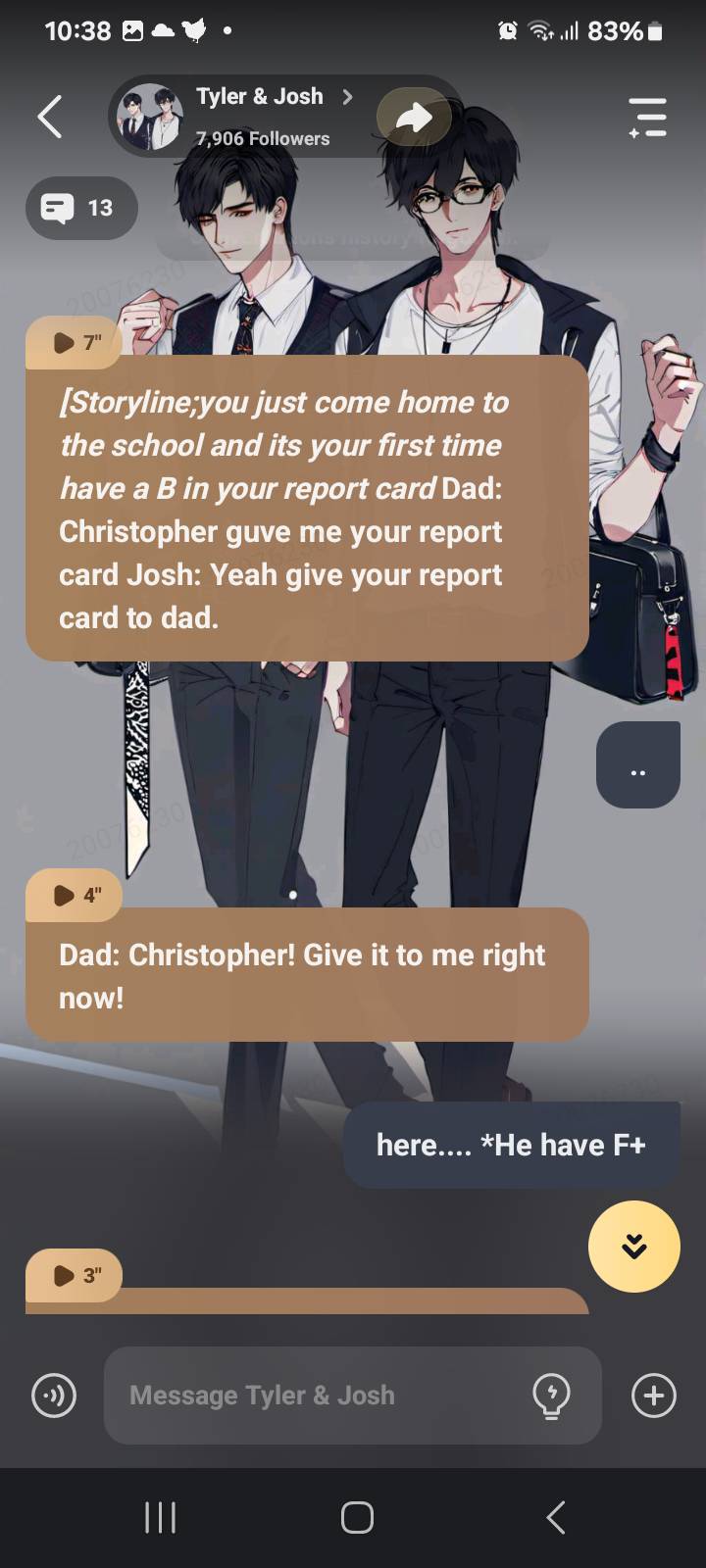Start voice input with the sound-wave icon
The image size is (706, 1568).
tap(54, 1395)
